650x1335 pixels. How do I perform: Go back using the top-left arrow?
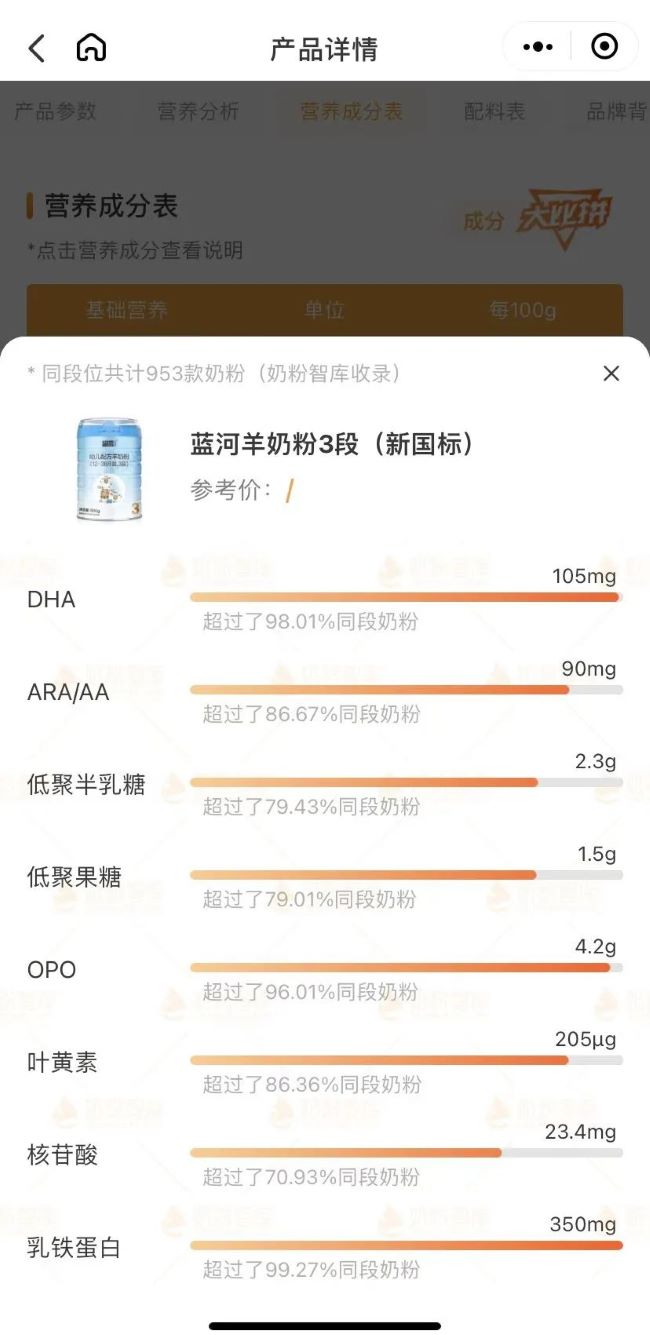[x=37, y=48]
